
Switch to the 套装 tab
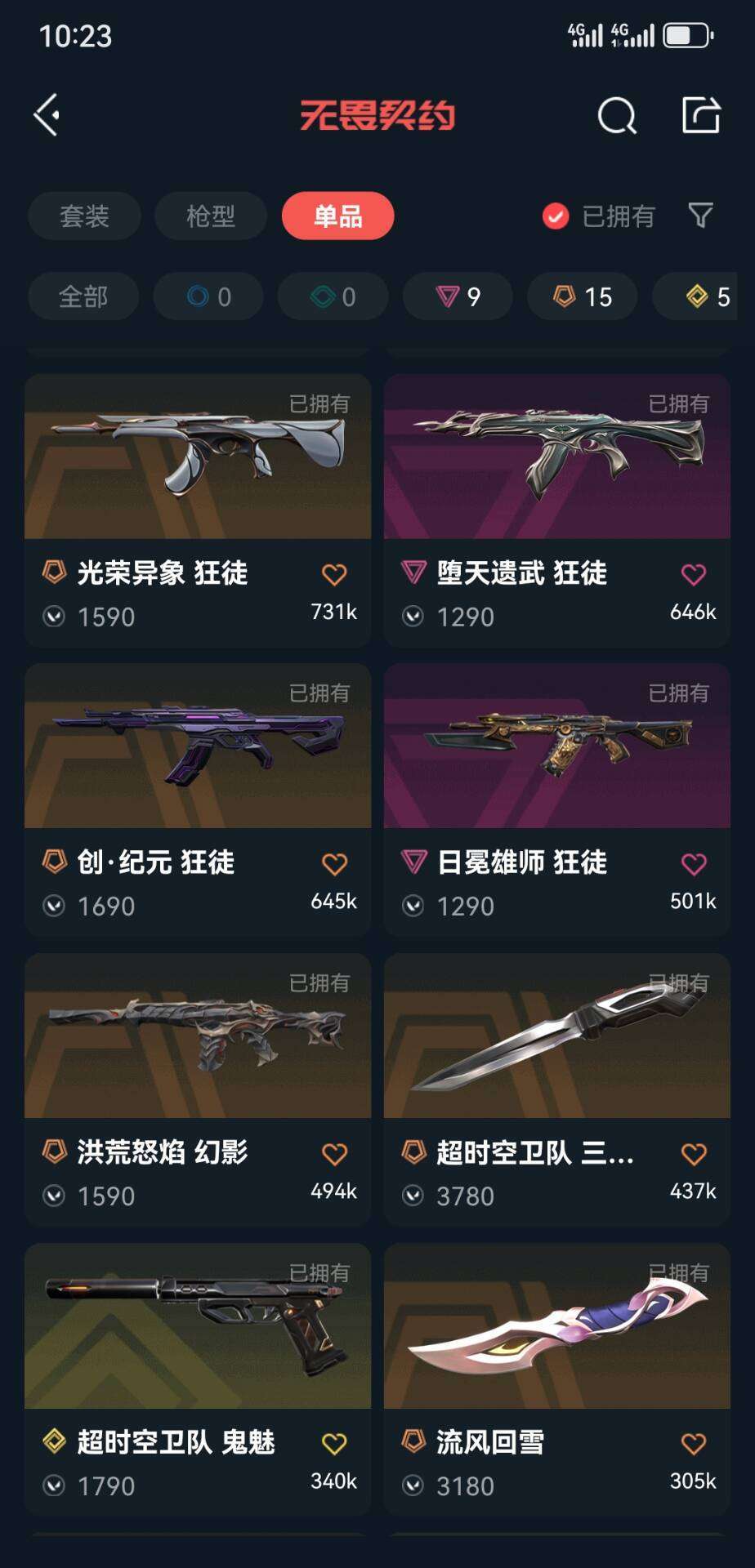click(x=83, y=216)
